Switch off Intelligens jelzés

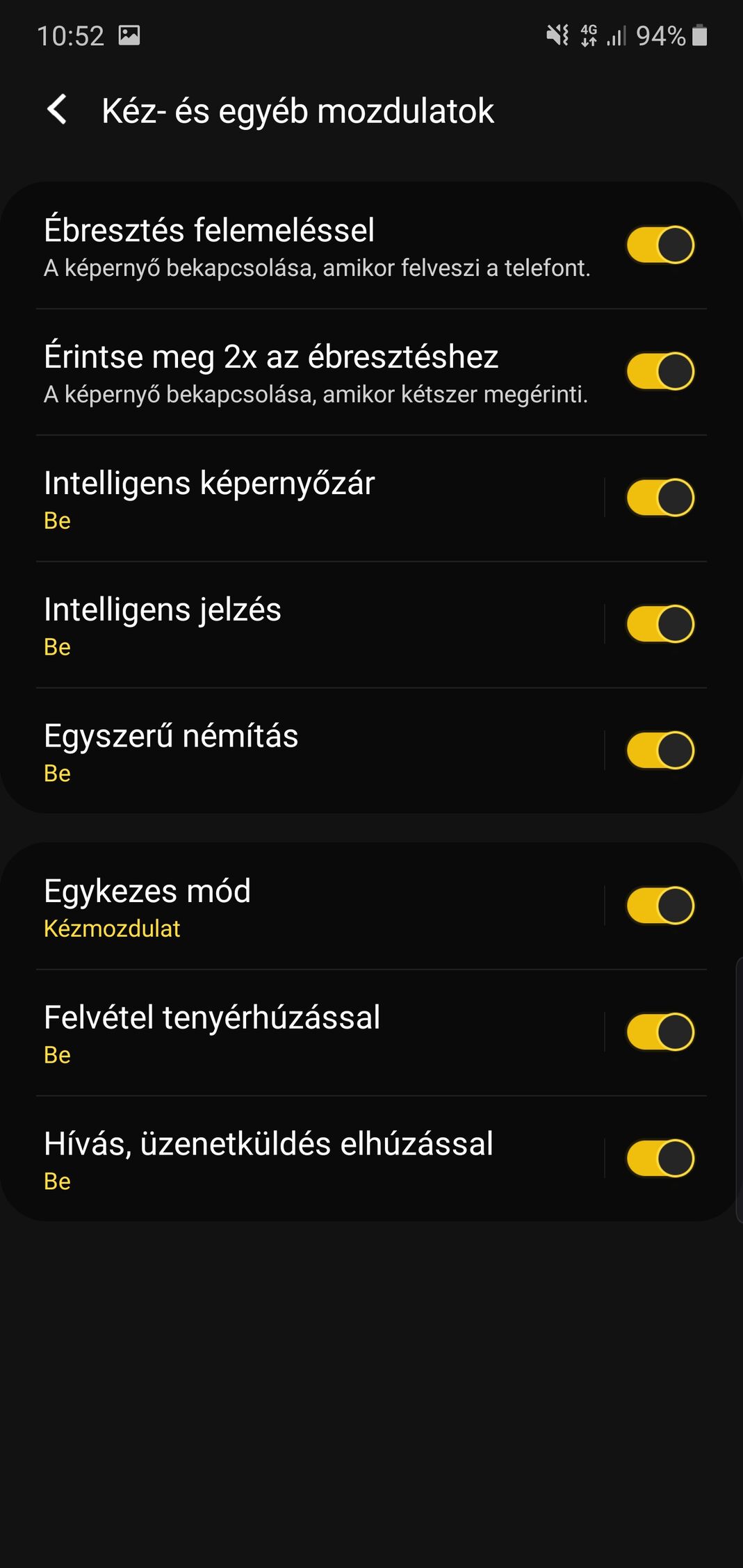point(660,624)
